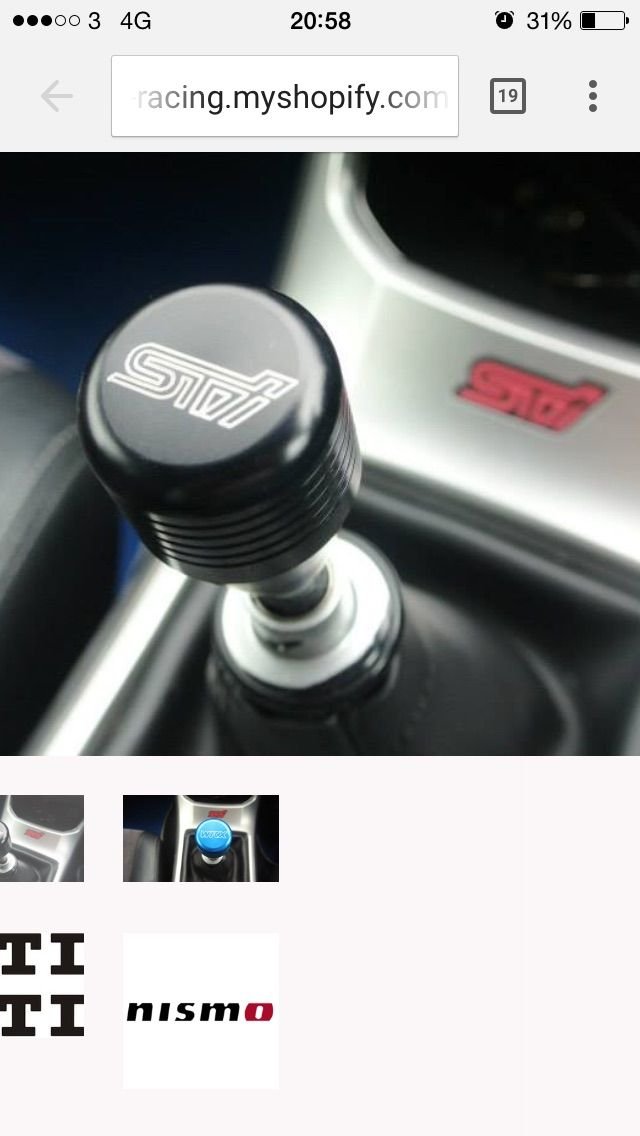The width and height of the screenshot is (640, 1136).
Task: Go back to the previous page
Action: pos(57,96)
